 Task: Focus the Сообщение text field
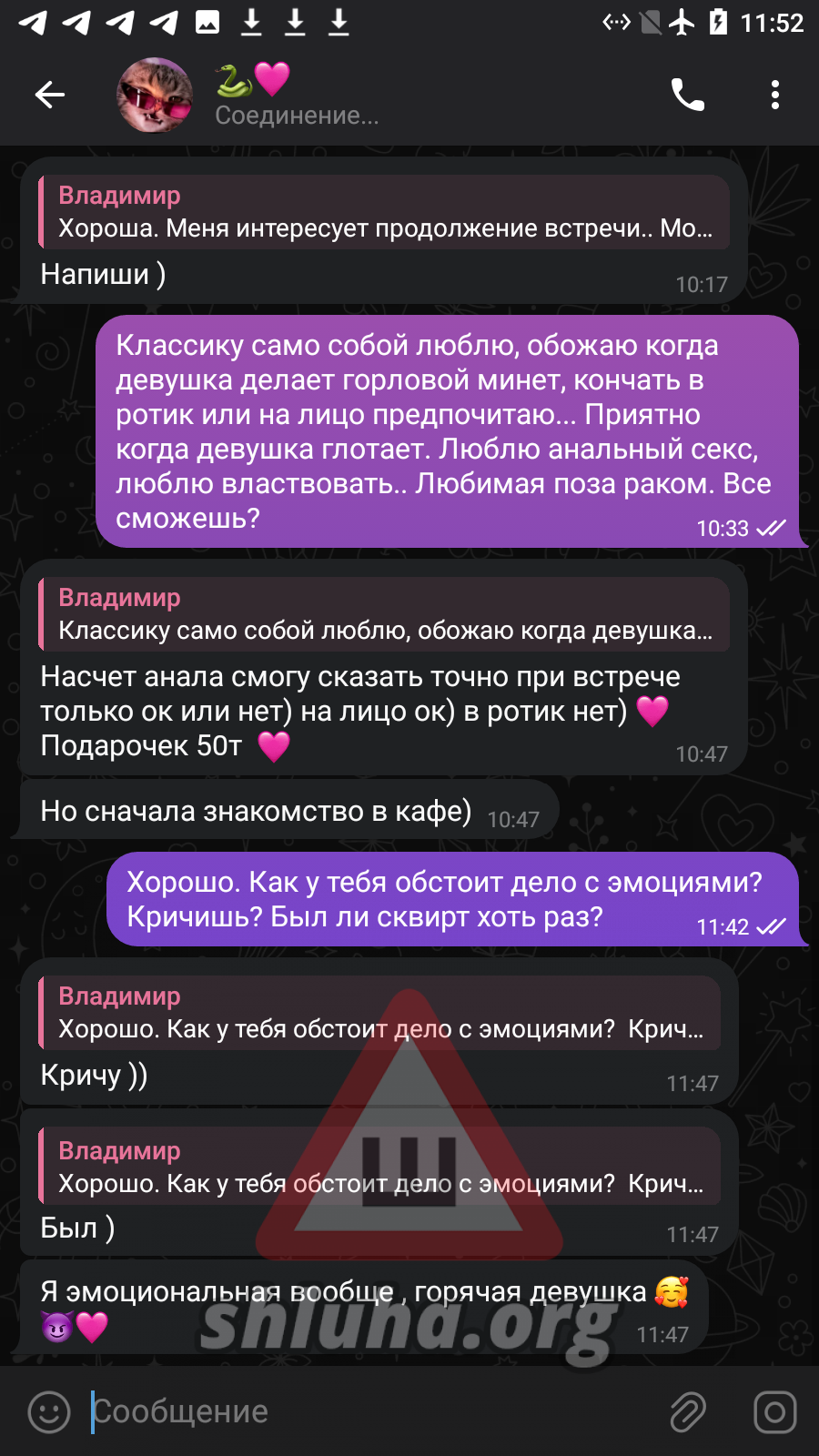[x=364, y=1411]
